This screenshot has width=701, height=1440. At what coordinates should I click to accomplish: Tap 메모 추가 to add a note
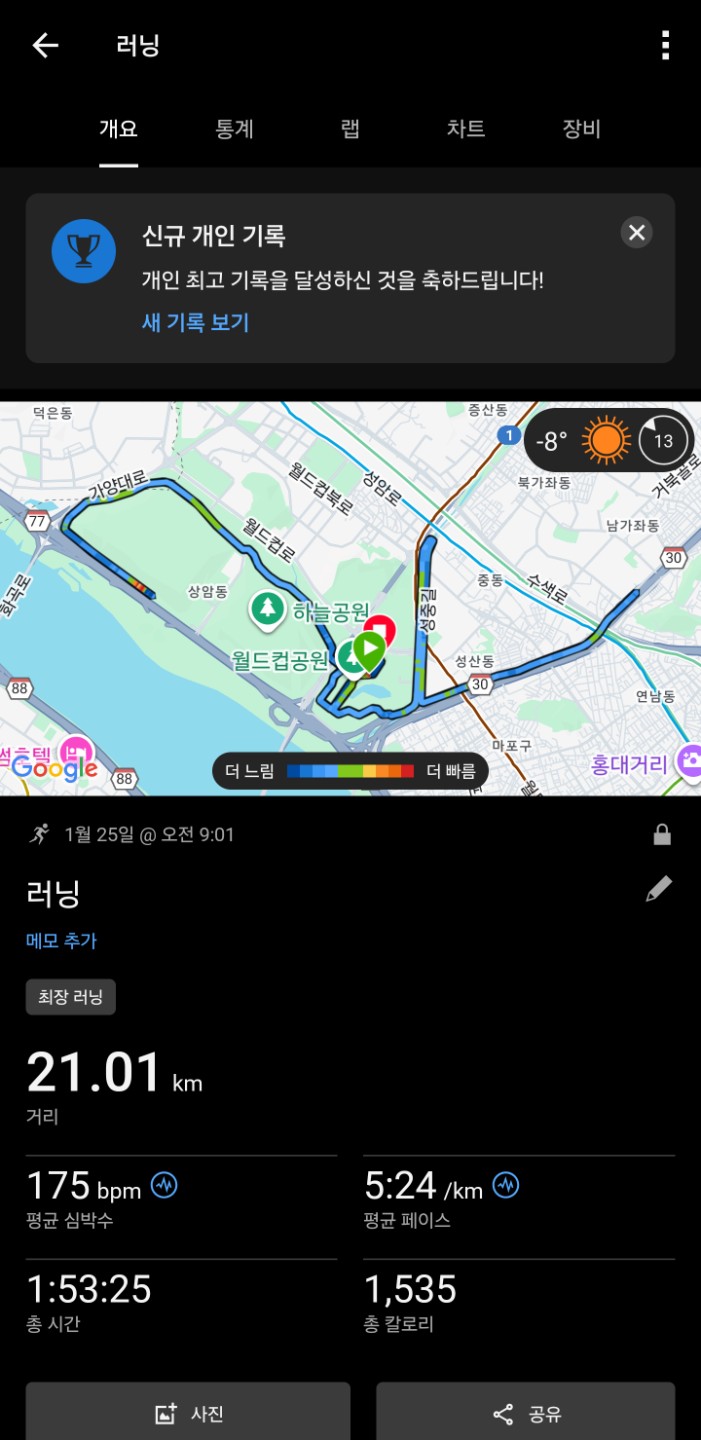pyautogui.click(x=61, y=941)
